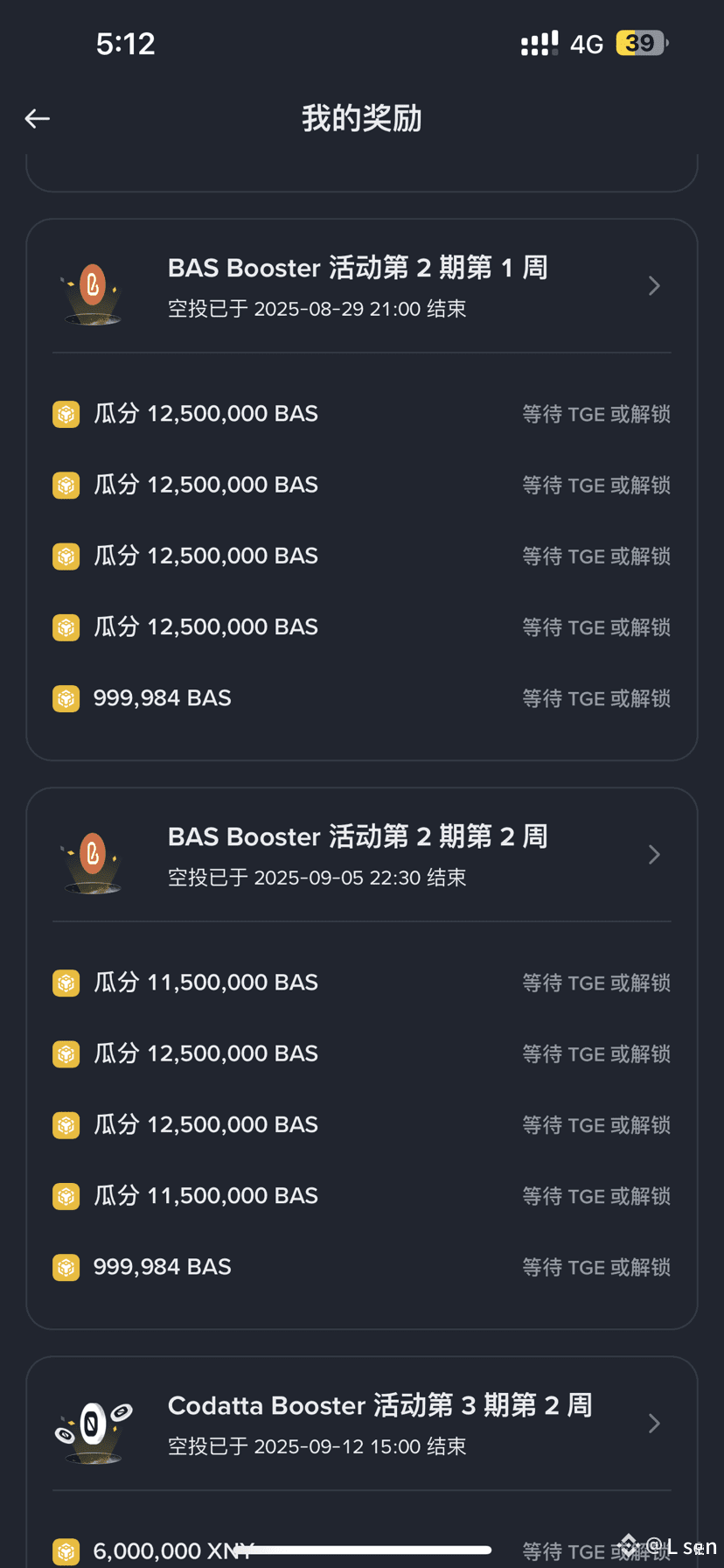Go back from My Rewards
Image resolution: width=724 pixels, height=1568 pixels.
tap(38, 118)
